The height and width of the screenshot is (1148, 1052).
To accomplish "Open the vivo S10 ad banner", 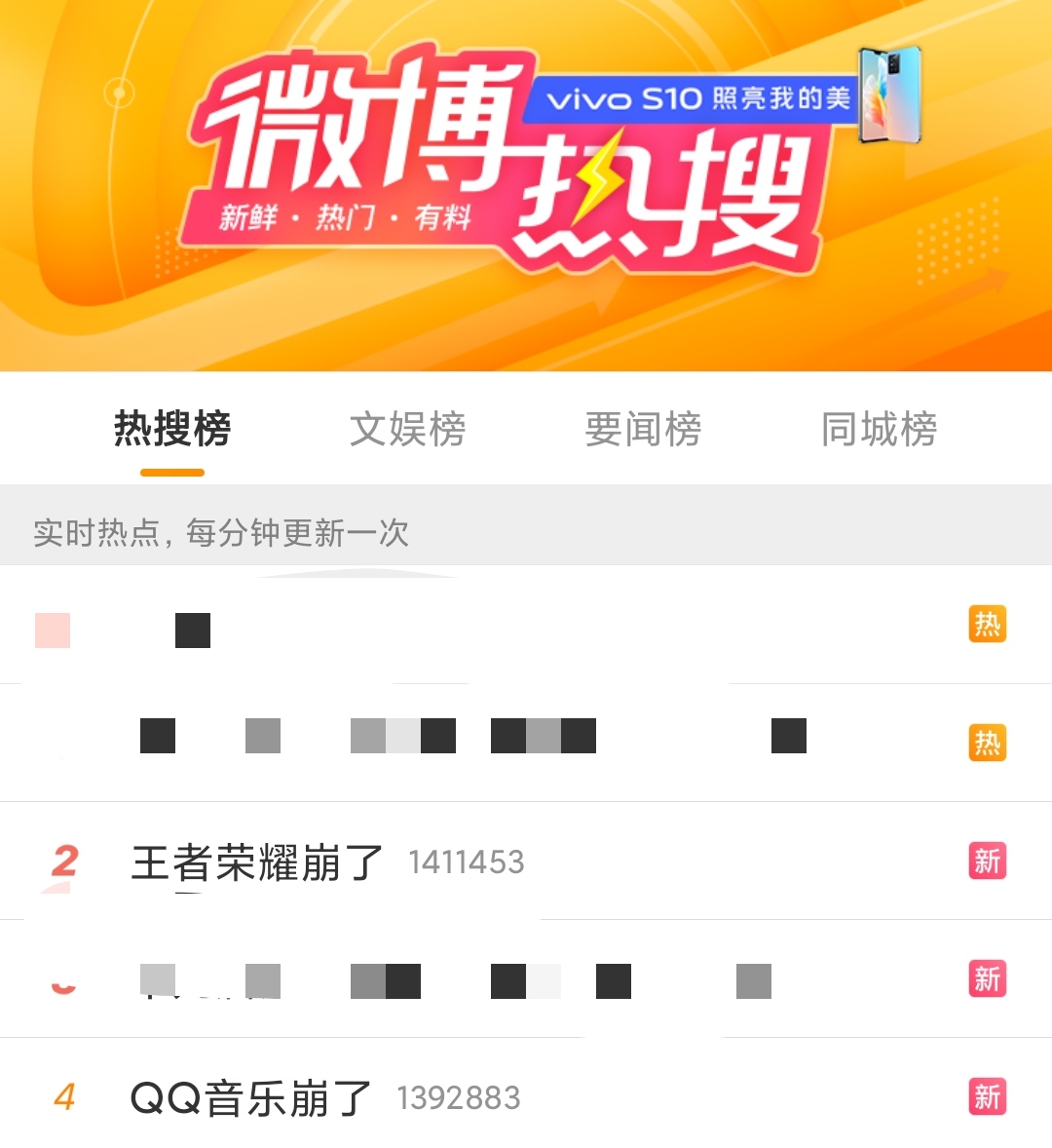I will point(697,98).
